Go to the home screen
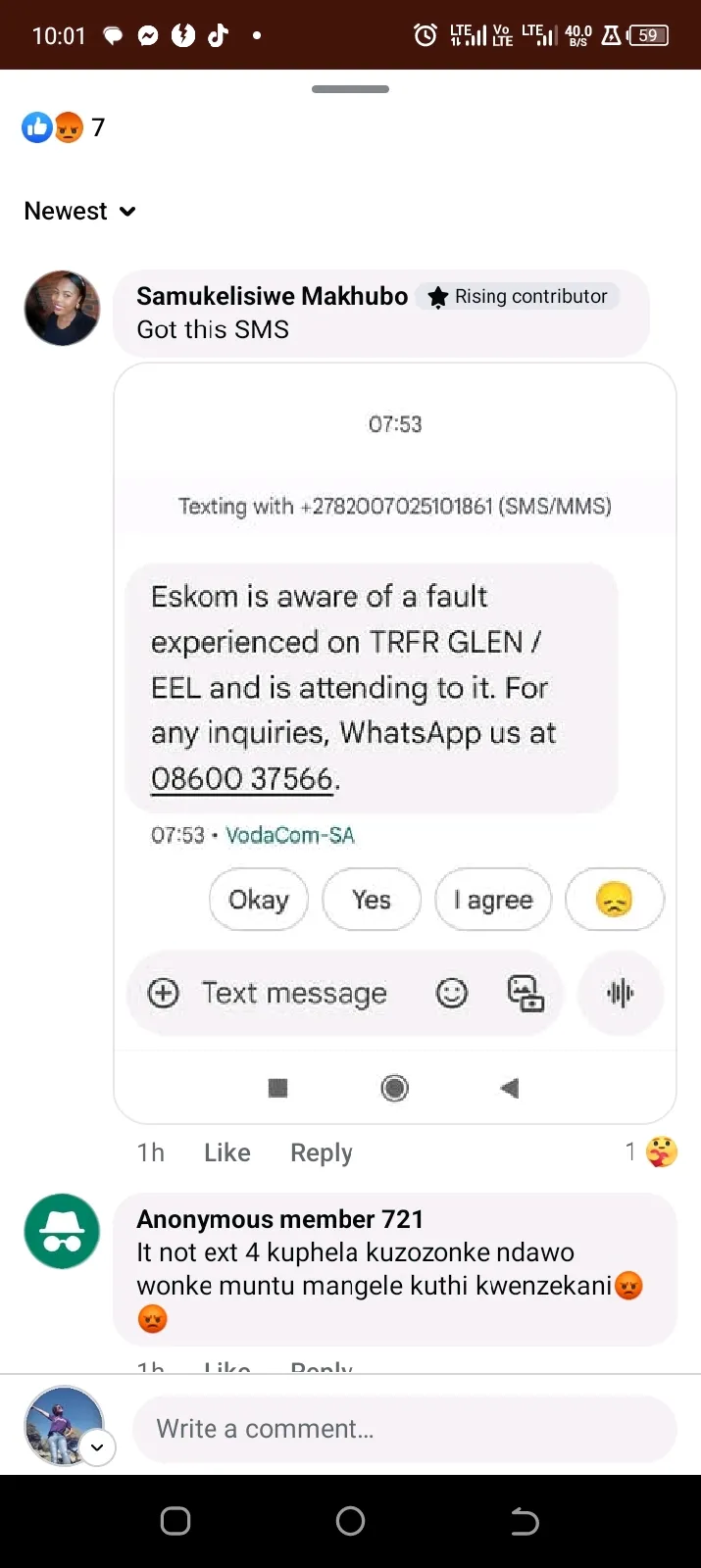 [x=350, y=1521]
